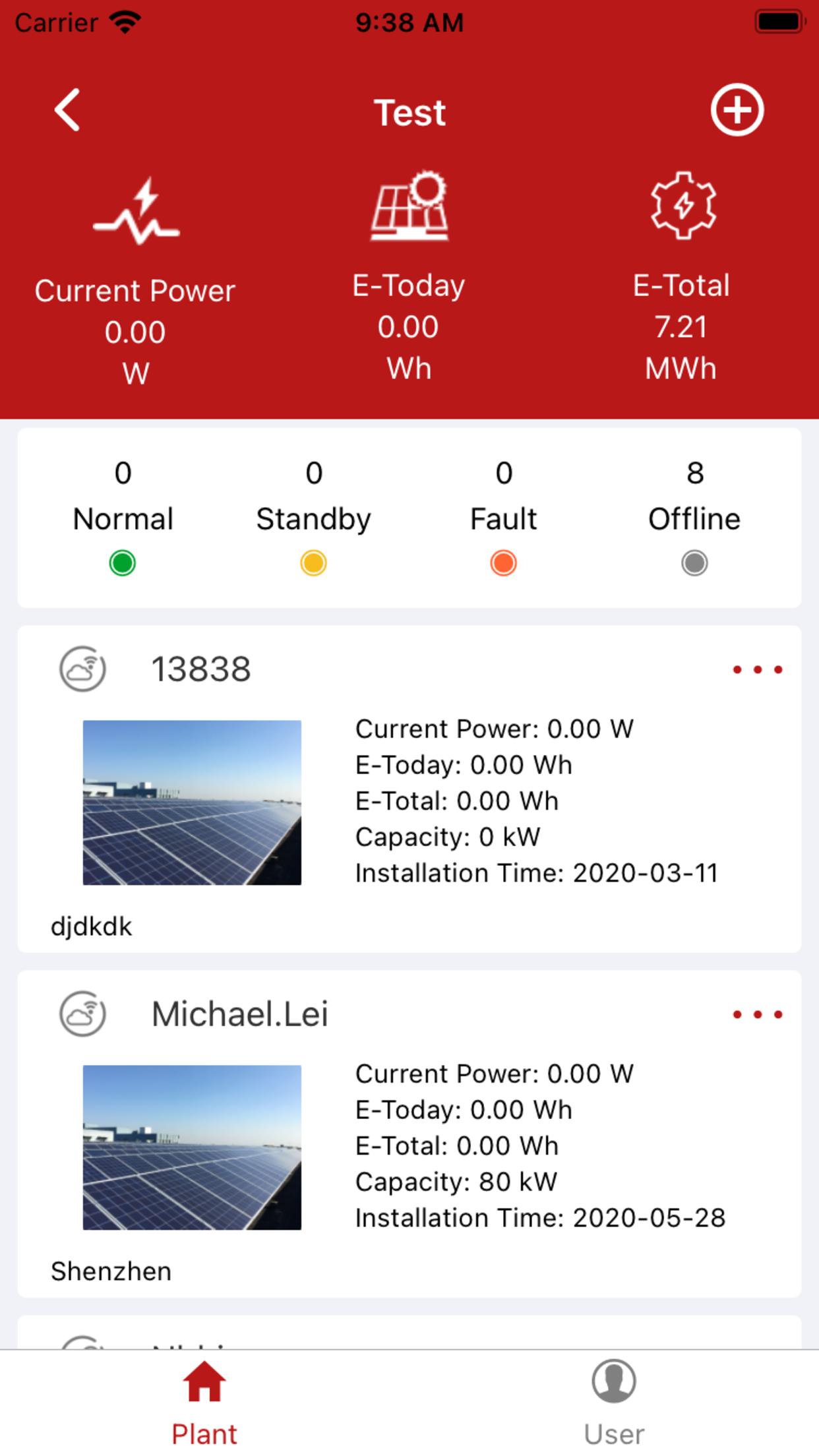819x1456 pixels.
Task: Filter plants by Fault status
Action: 504,518
